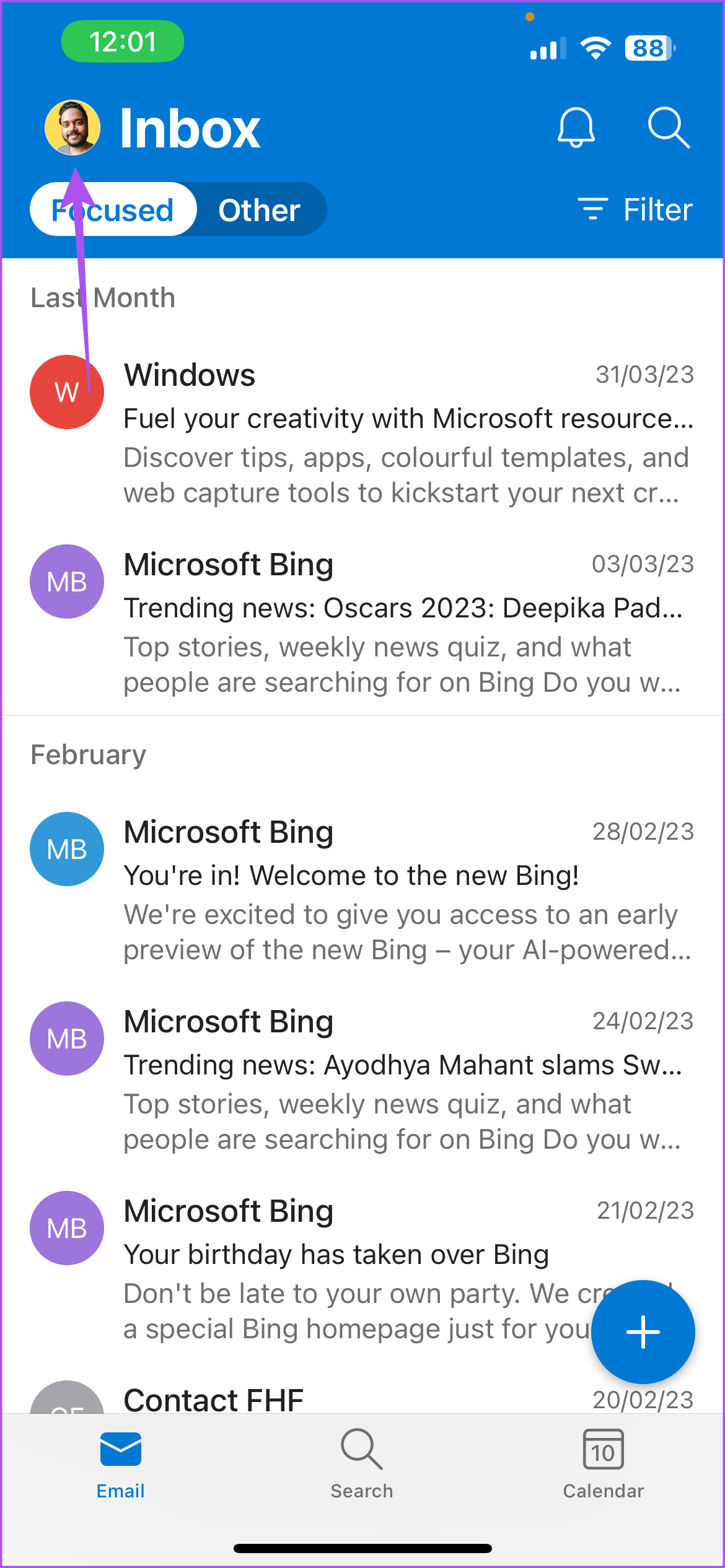This screenshot has width=725, height=1568.
Task: Select the Focused inbox tab
Action: [113, 210]
